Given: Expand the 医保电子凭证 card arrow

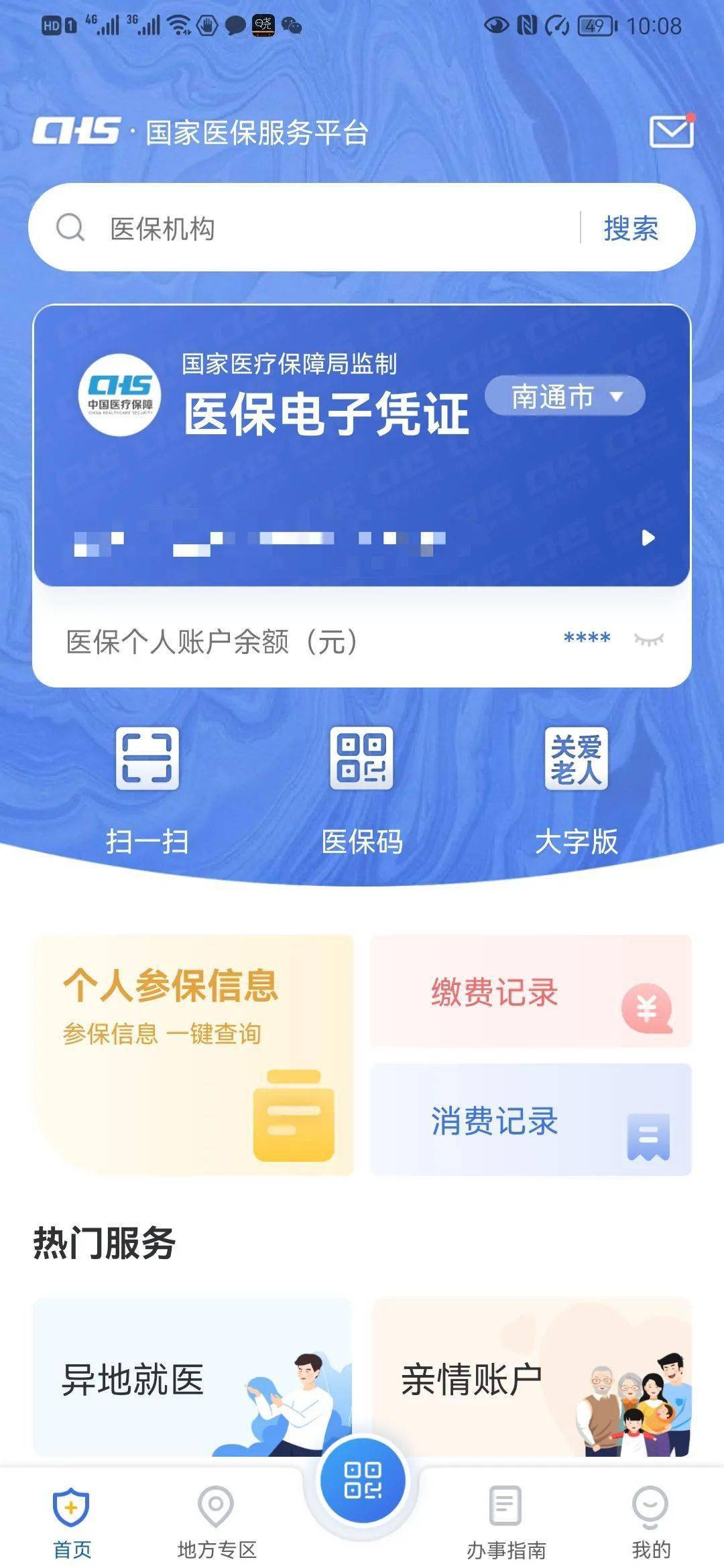Looking at the screenshot, I should click(x=648, y=538).
